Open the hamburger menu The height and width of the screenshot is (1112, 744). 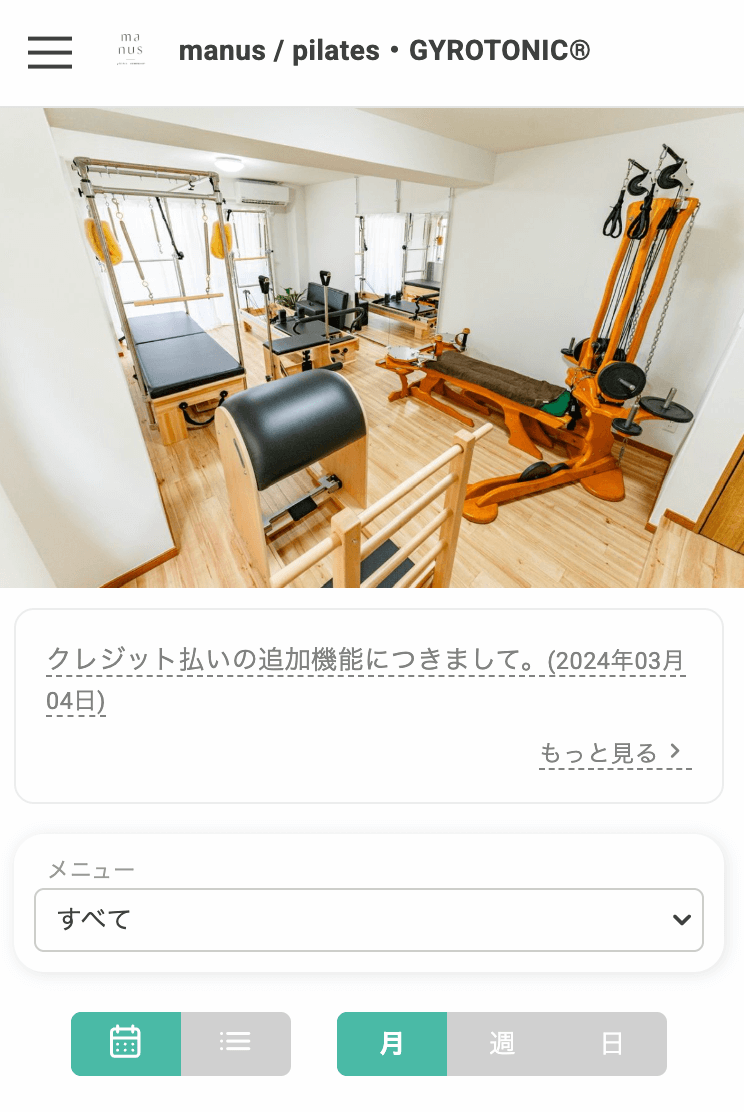(x=50, y=52)
